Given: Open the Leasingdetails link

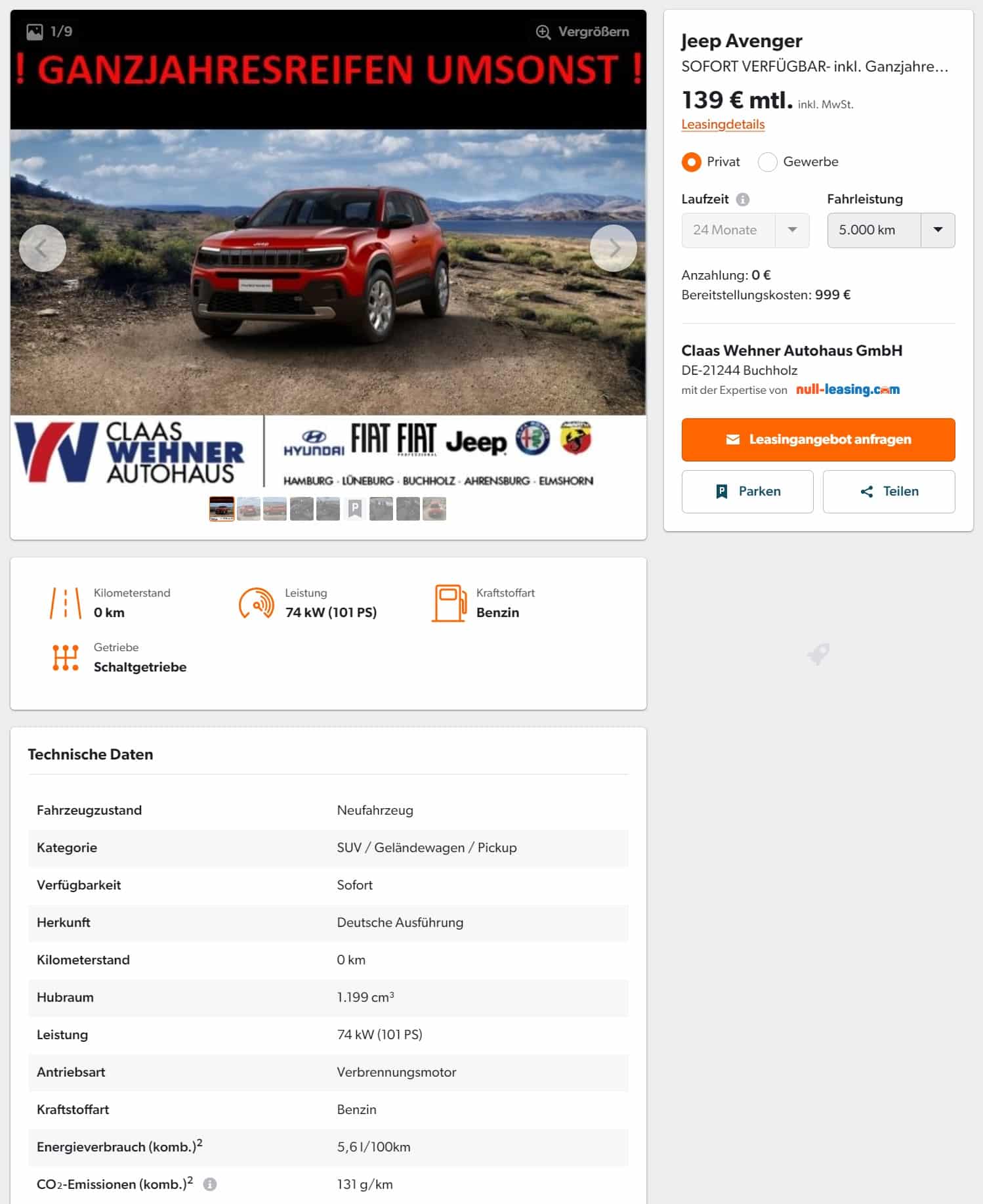Looking at the screenshot, I should point(722,125).
